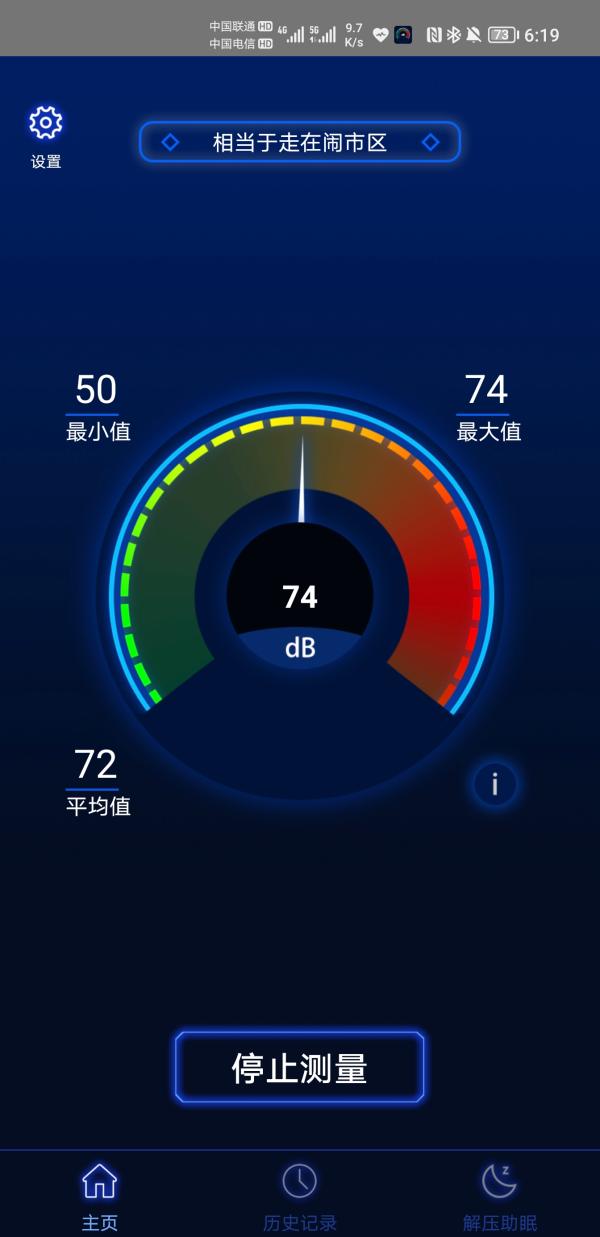Open the info icon near the gauge
600x1237 pixels.
click(x=494, y=785)
